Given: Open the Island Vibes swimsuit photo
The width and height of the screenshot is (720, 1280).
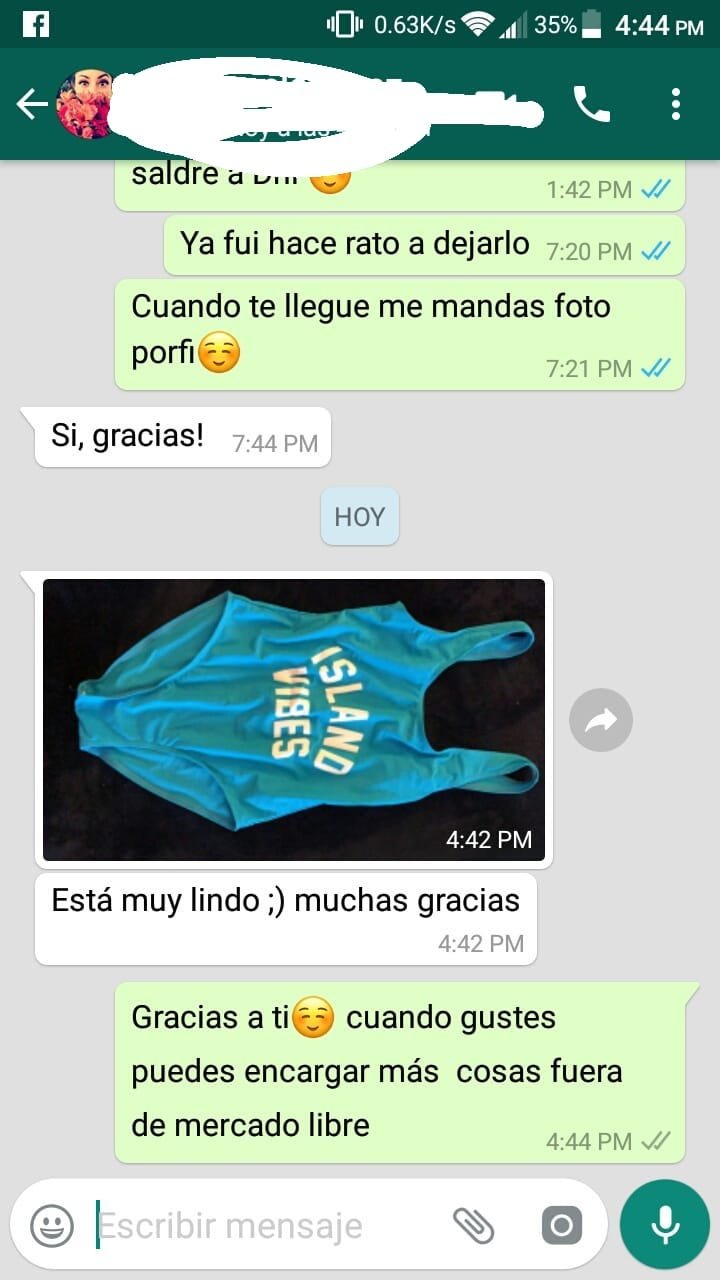Looking at the screenshot, I should 294,719.
